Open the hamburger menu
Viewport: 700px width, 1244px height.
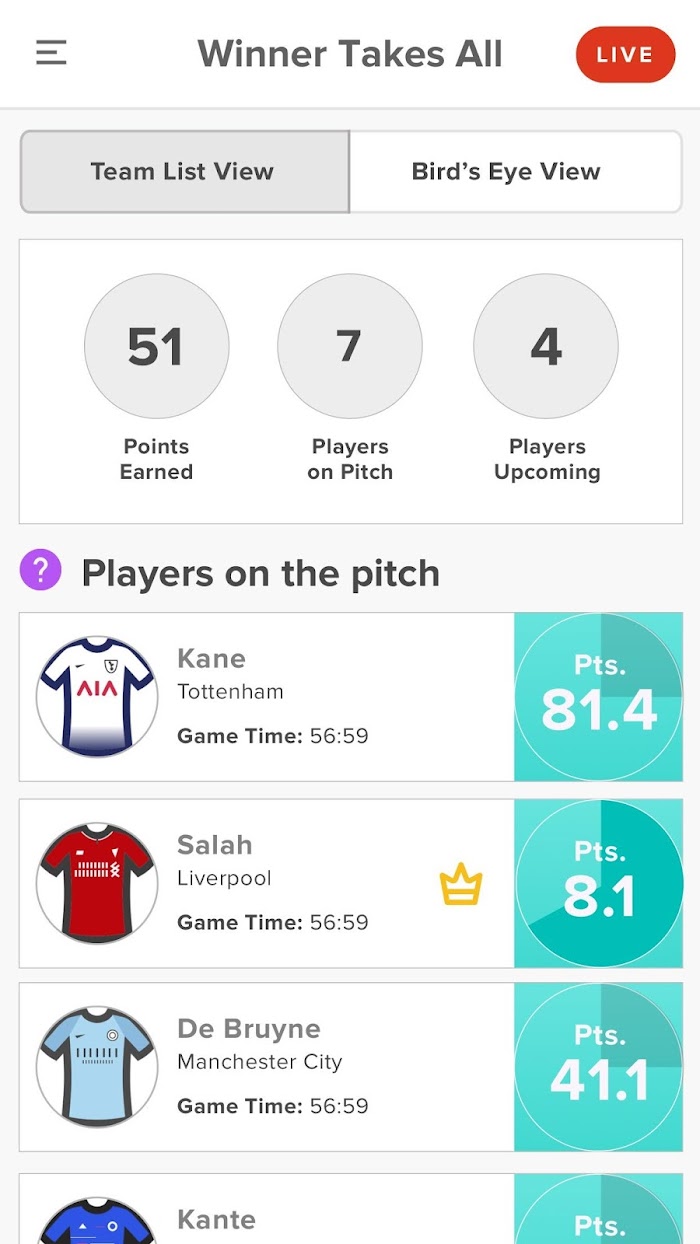point(51,53)
